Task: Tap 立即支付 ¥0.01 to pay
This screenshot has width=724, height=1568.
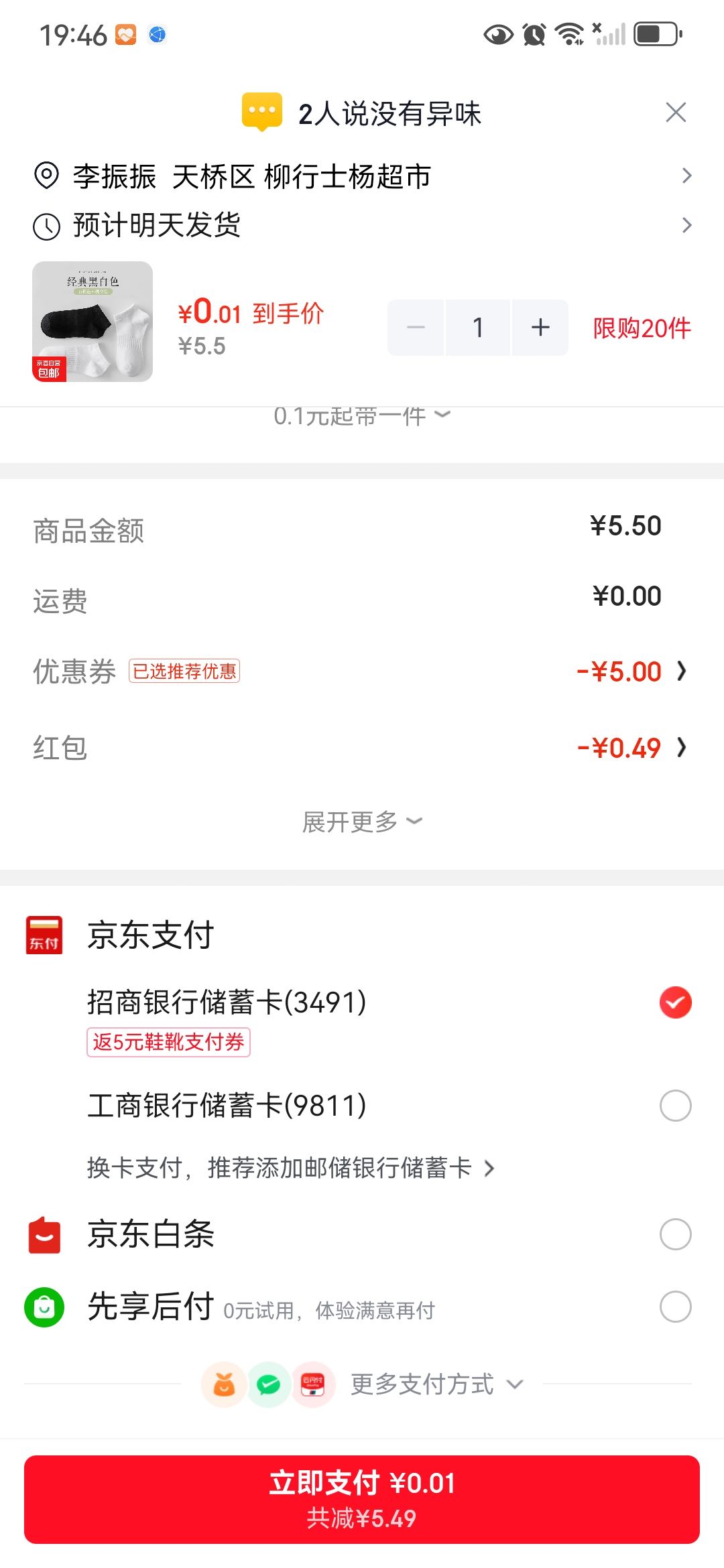Action: point(362,1500)
